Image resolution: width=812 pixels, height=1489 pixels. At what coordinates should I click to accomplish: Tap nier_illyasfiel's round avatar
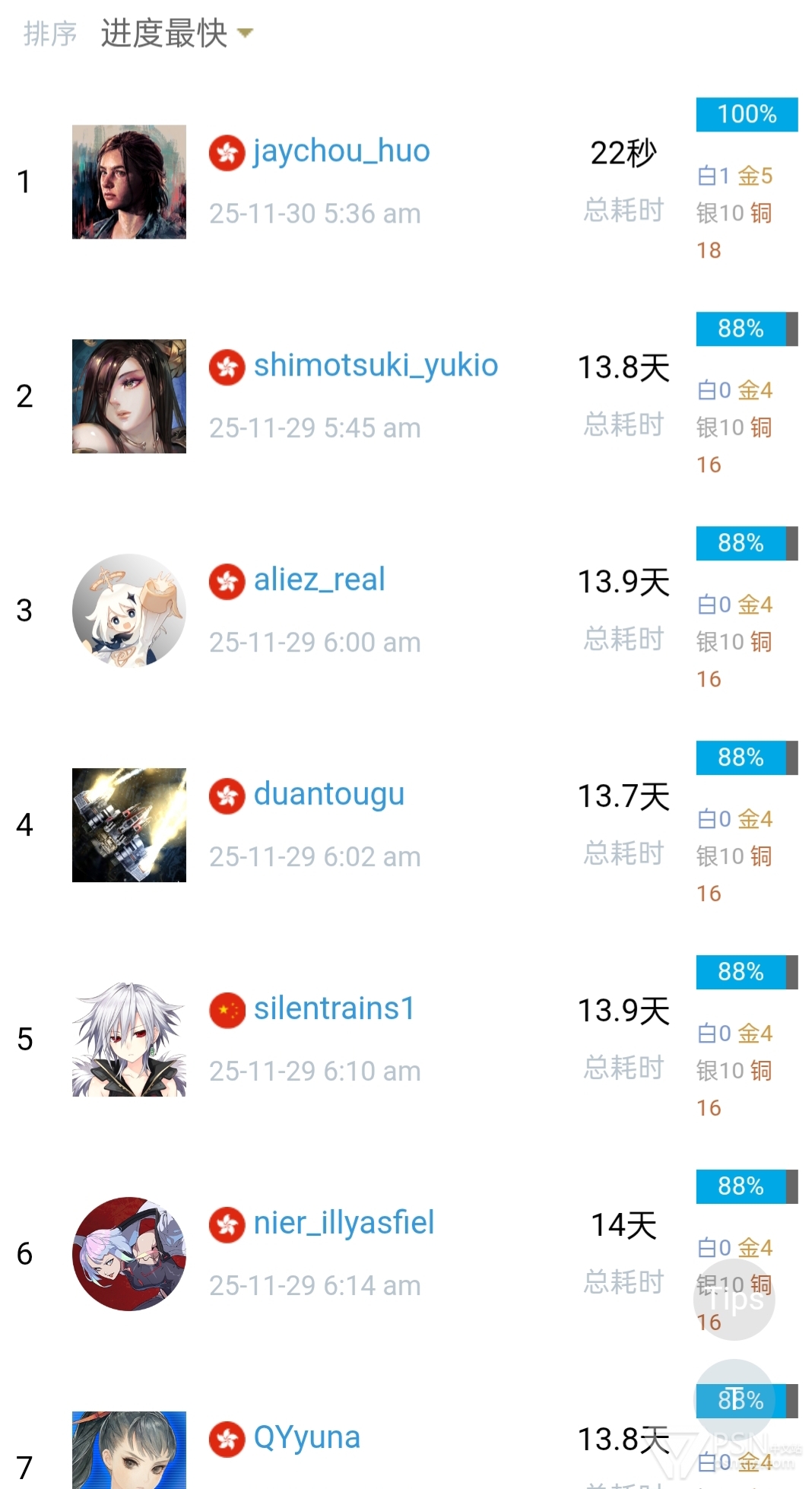coord(129,1254)
